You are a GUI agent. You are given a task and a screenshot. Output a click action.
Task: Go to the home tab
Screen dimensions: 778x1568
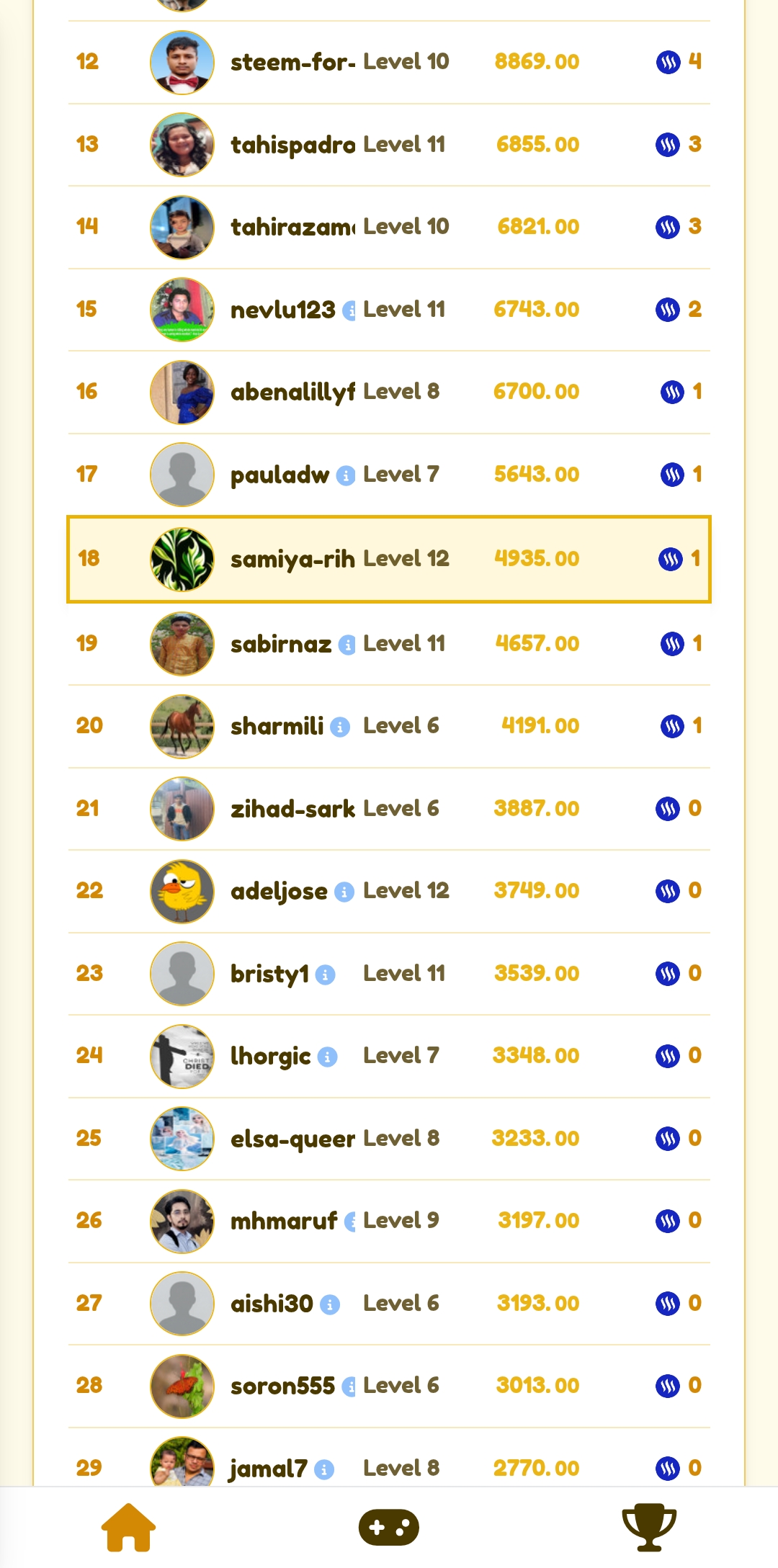128,1527
